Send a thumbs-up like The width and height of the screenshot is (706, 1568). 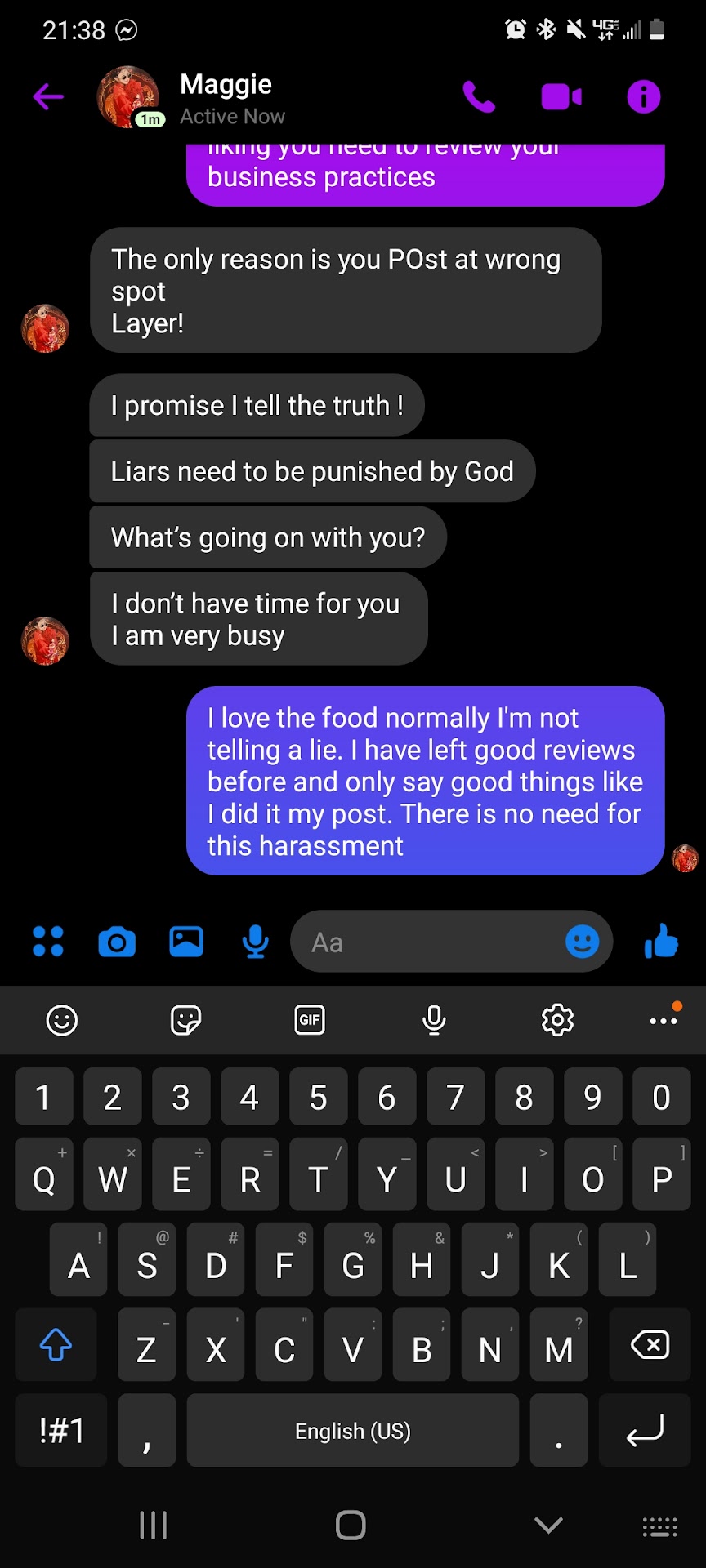661,942
